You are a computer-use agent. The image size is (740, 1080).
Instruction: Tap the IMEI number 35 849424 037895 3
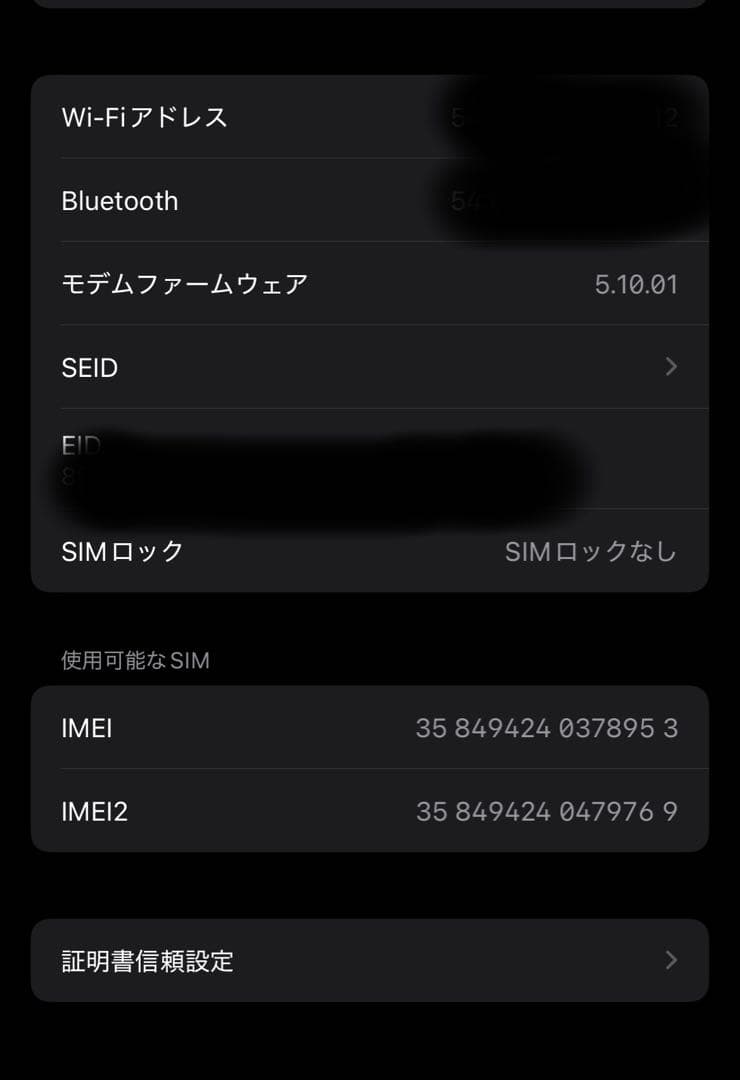tap(549, 728)
